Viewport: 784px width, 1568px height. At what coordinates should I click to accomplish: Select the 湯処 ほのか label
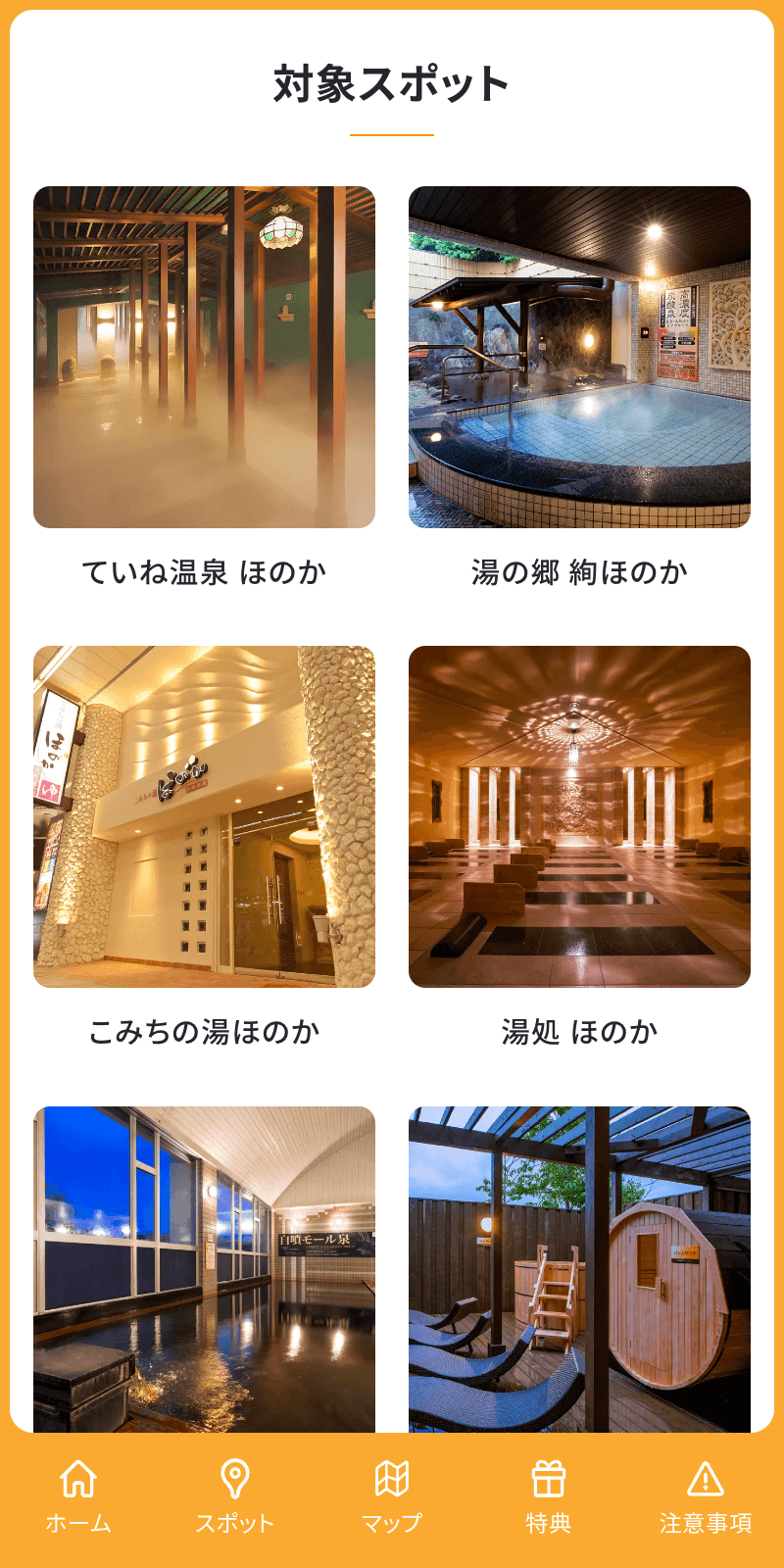coord(580,1030)
